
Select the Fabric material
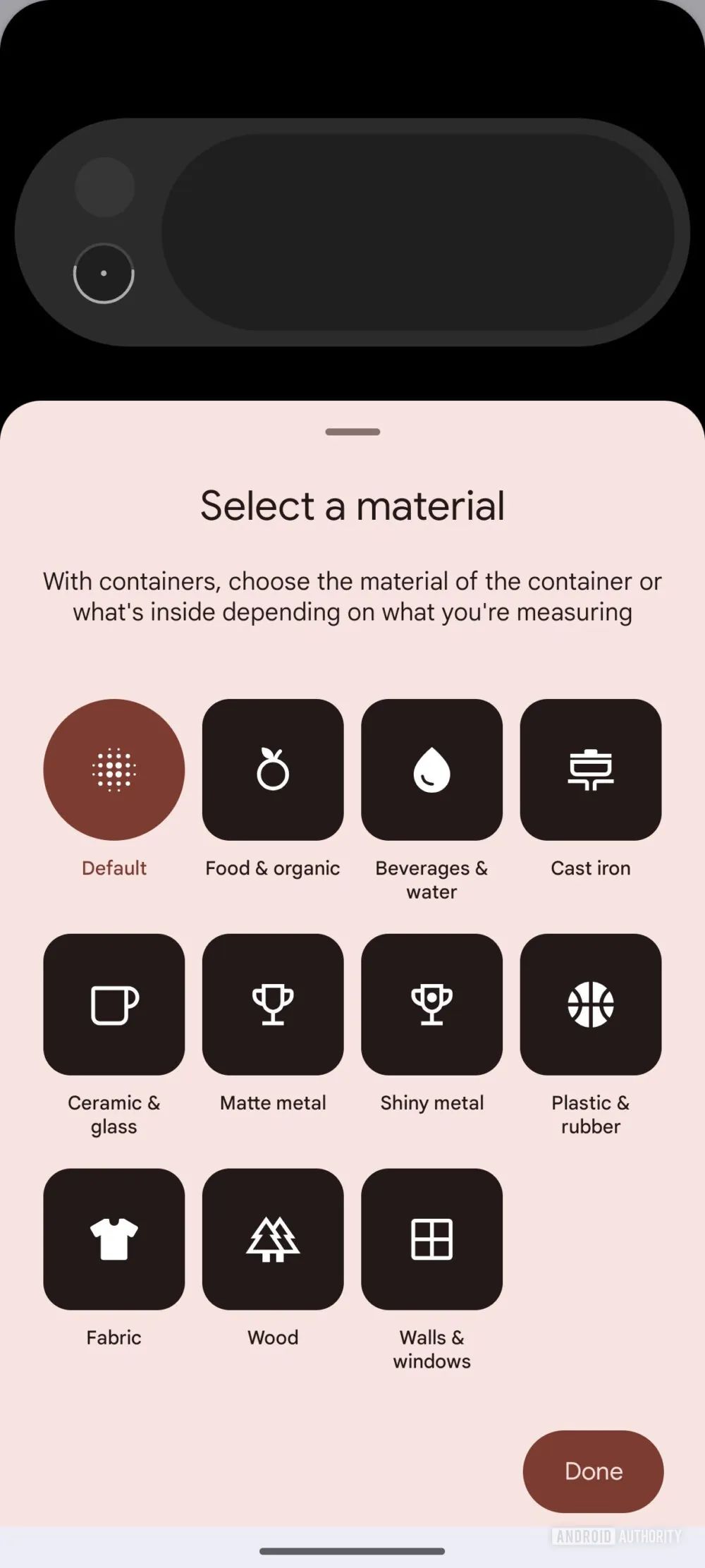pyautogui.click(x=114, y=1239)
